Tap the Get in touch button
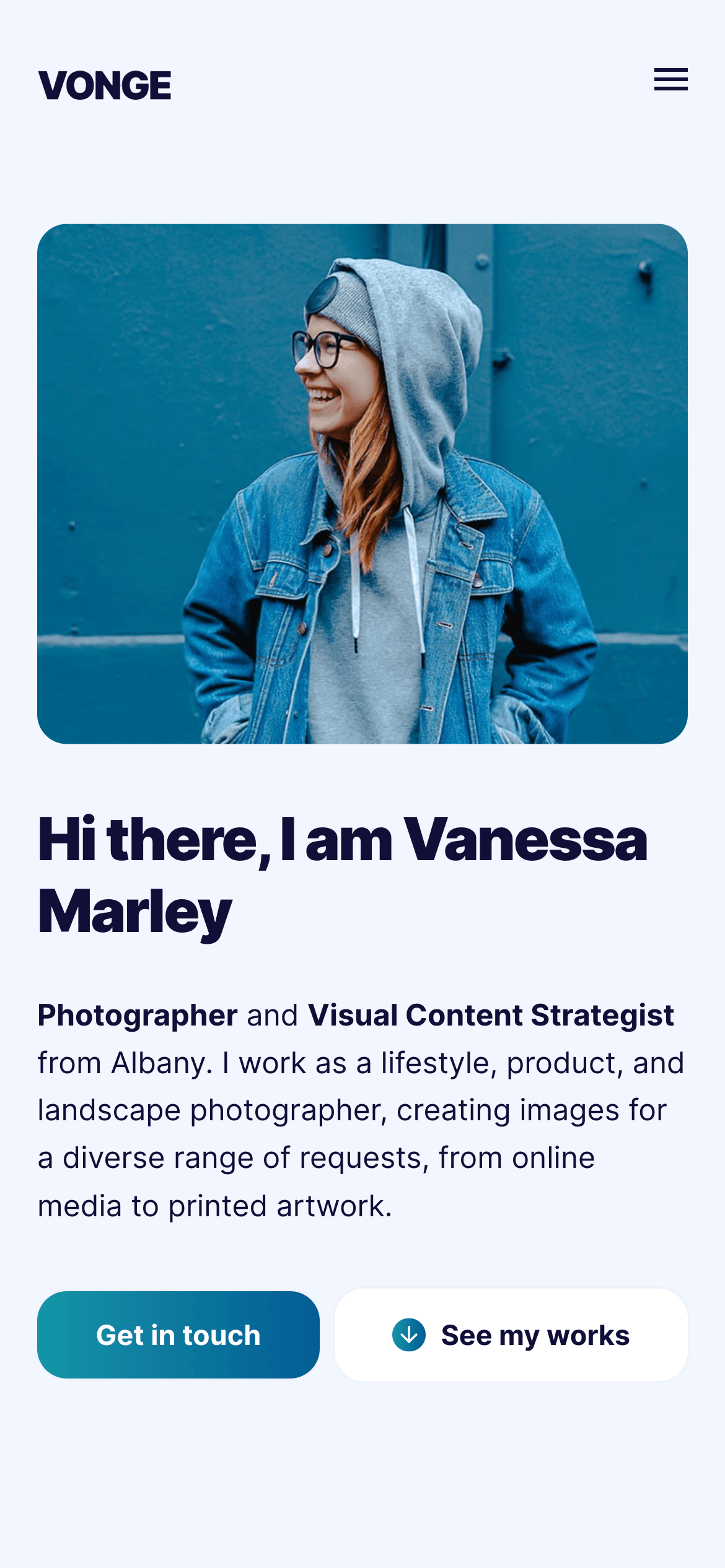Screen dimensions: 725x1568 pos(178,1335)
